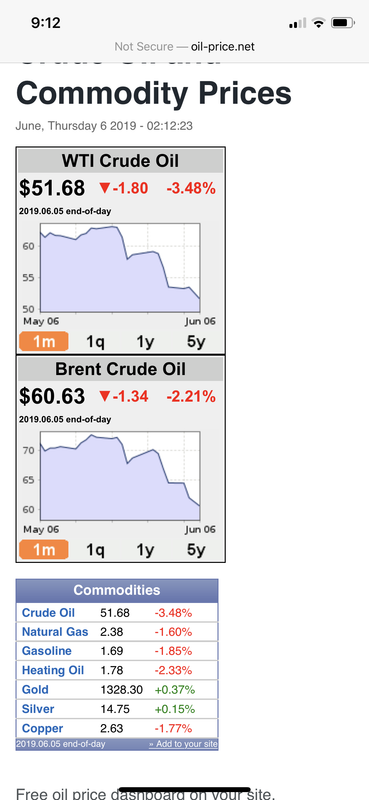Open the Crude Oil commodity link
369x800 pixels.
coord(48,613)
